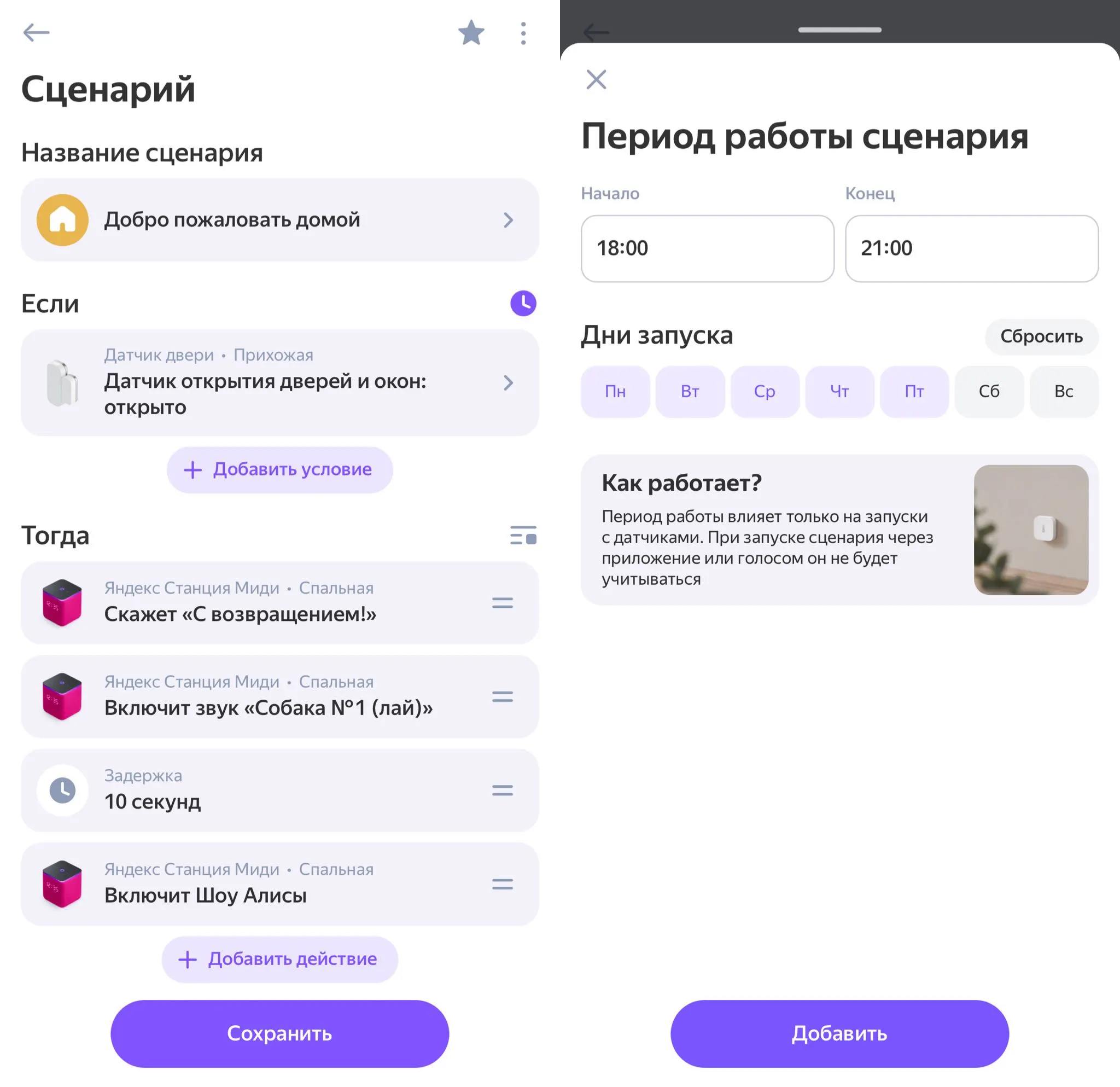1120x1087 pixels.
Task: Reset launch days with Сбросить
Action: (1041, 336)
